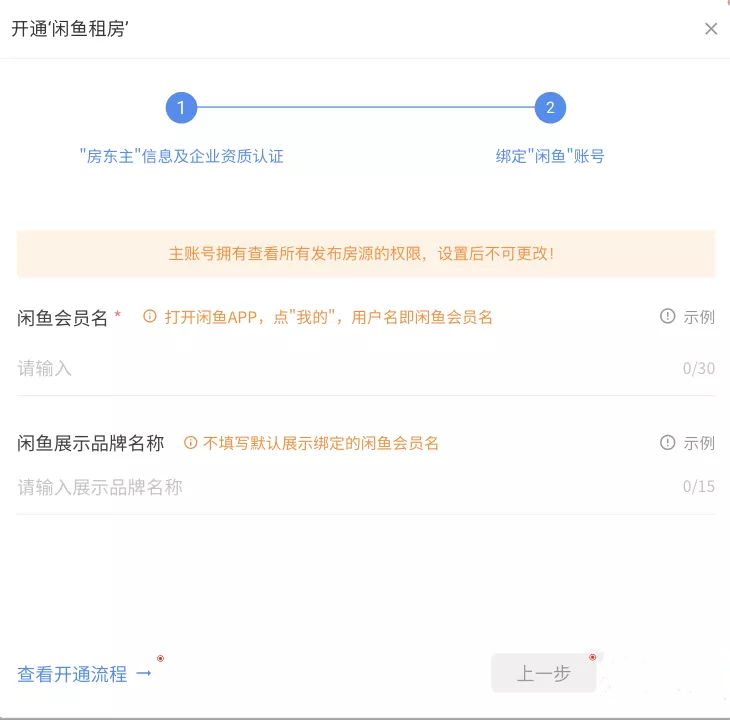View 示例 for 闲鱼展示品牌名称
Viewport: 730px width, 720px height.
(688, 443)
